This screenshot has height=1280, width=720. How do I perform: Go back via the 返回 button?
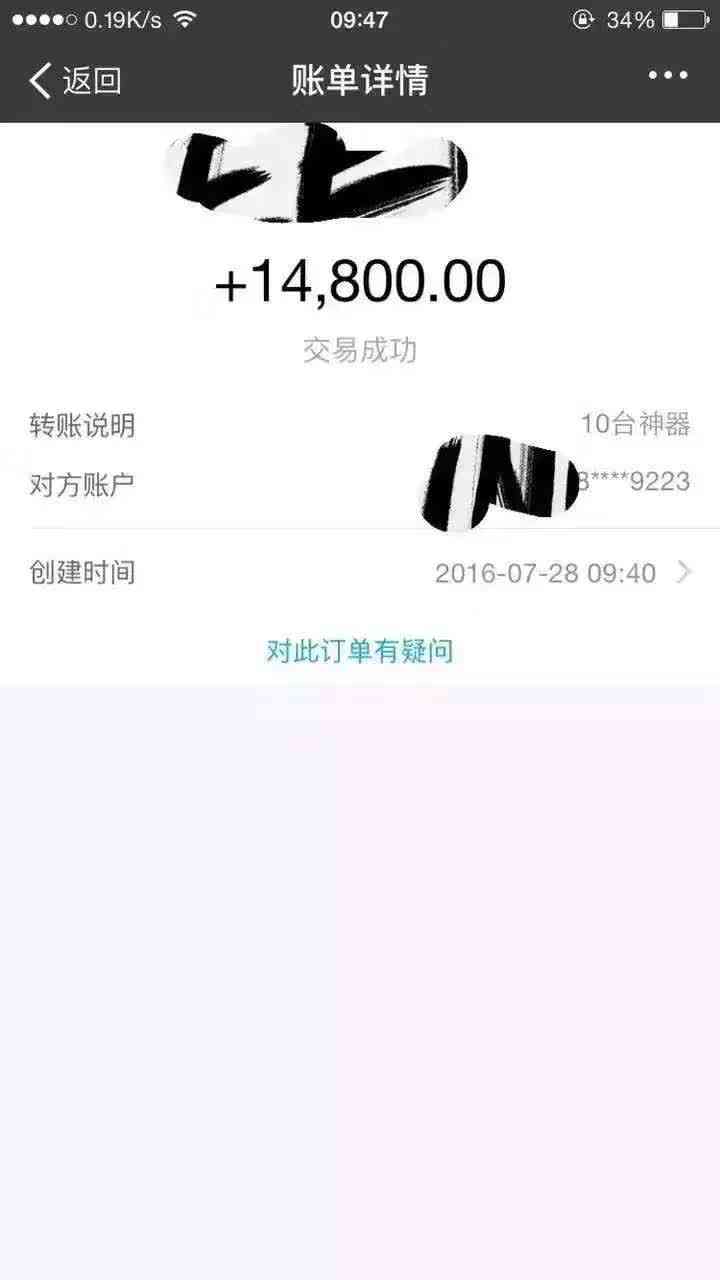[x=75, y=80]
